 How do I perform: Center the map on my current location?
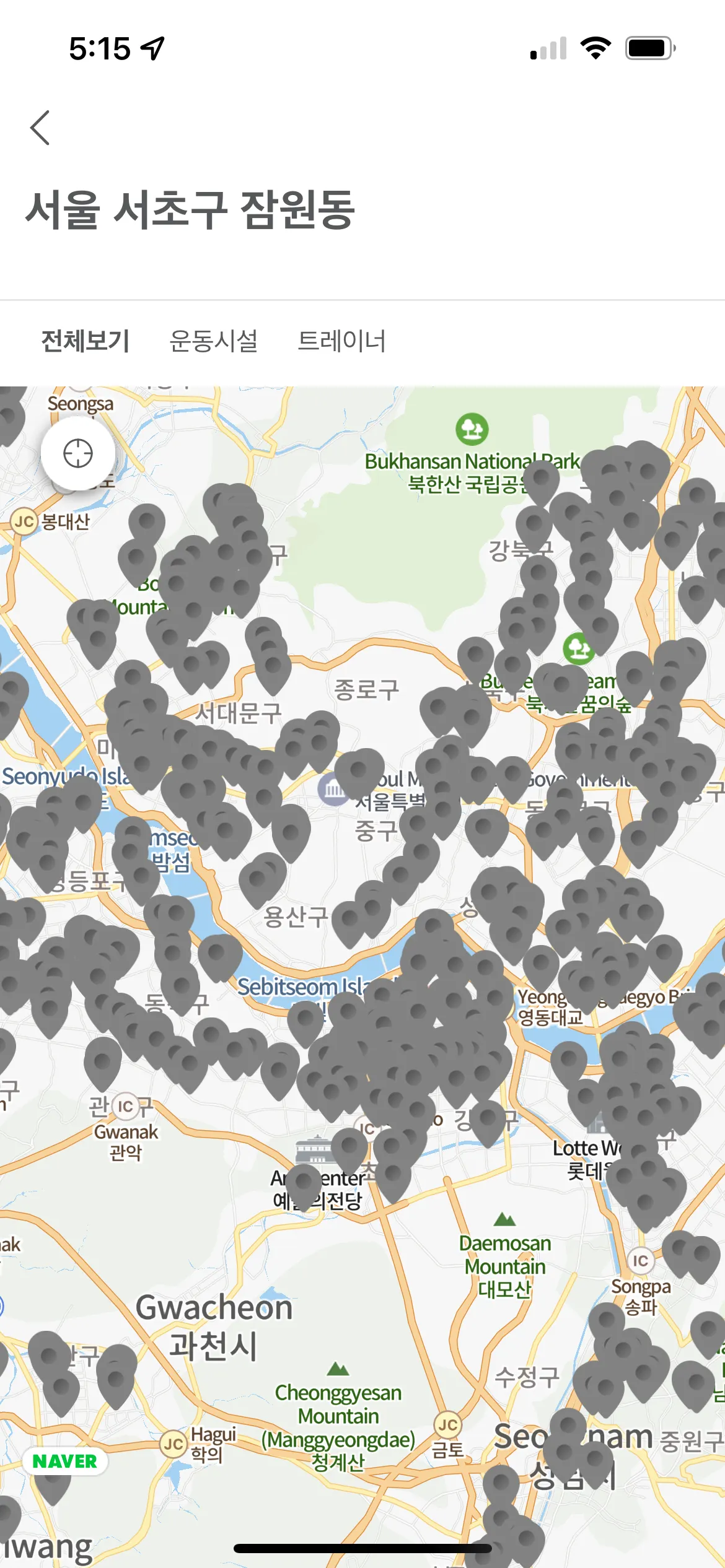(x=78, y=453)
